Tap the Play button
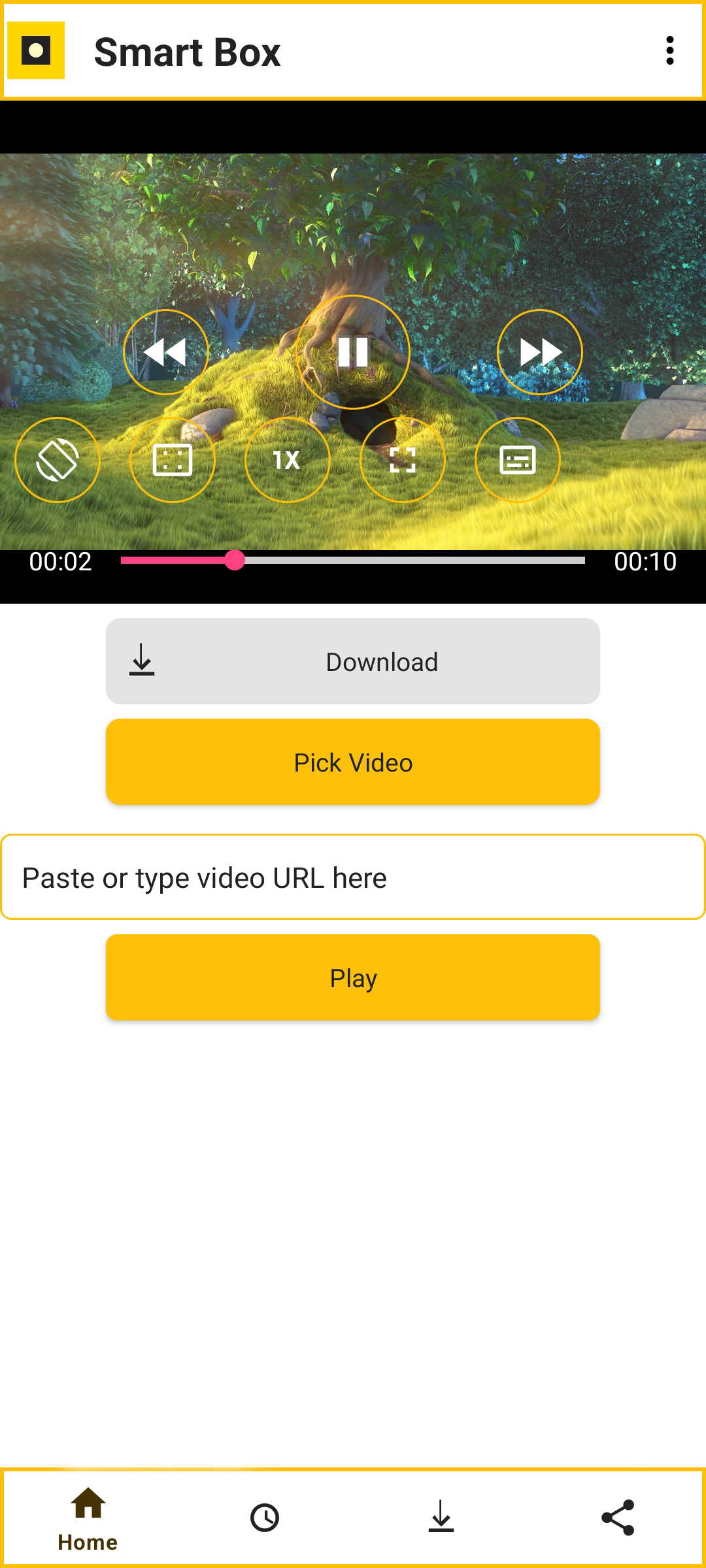 coord(353,977)
